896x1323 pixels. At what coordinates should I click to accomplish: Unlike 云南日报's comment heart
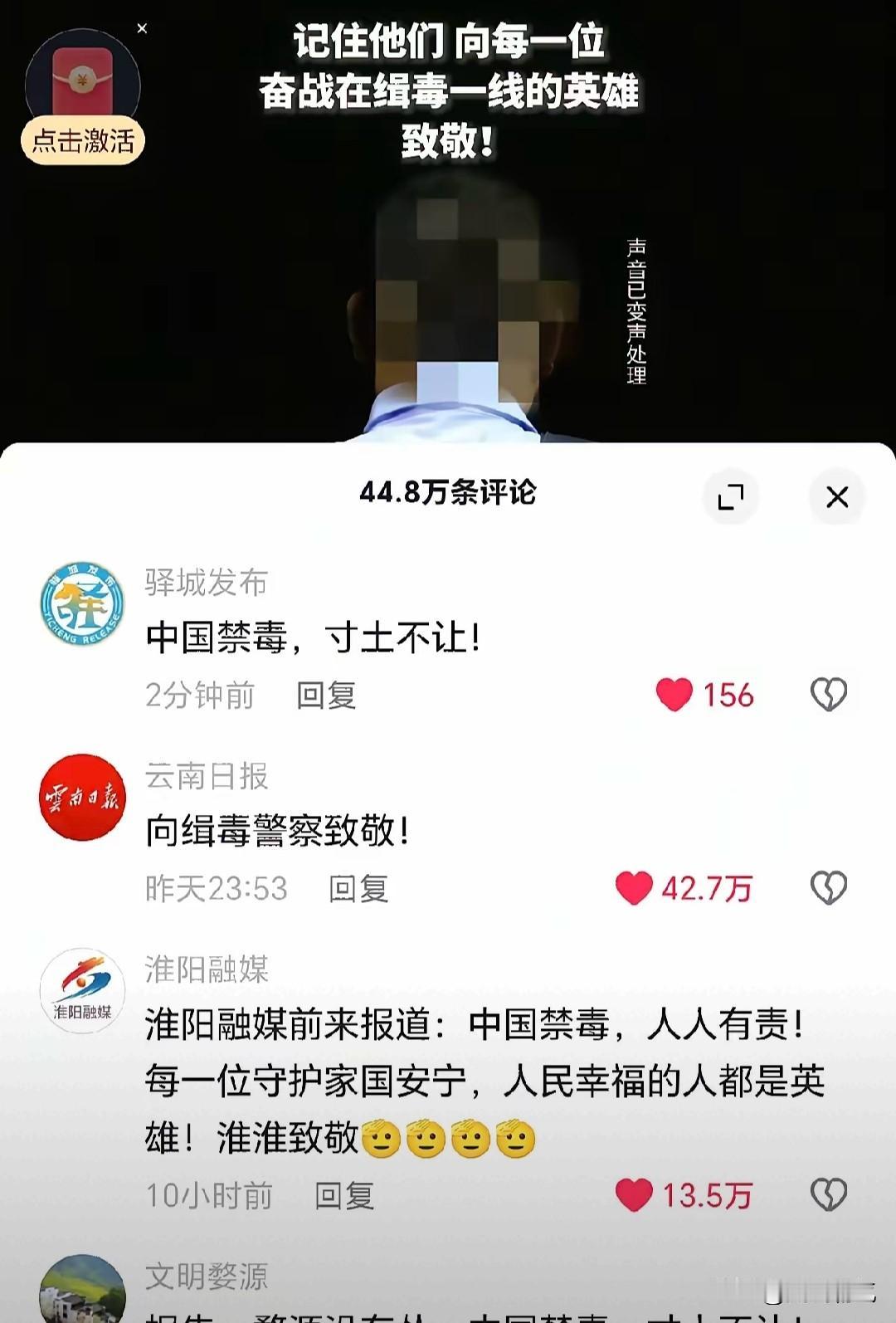pyautogui.click(x=636, y=888)
